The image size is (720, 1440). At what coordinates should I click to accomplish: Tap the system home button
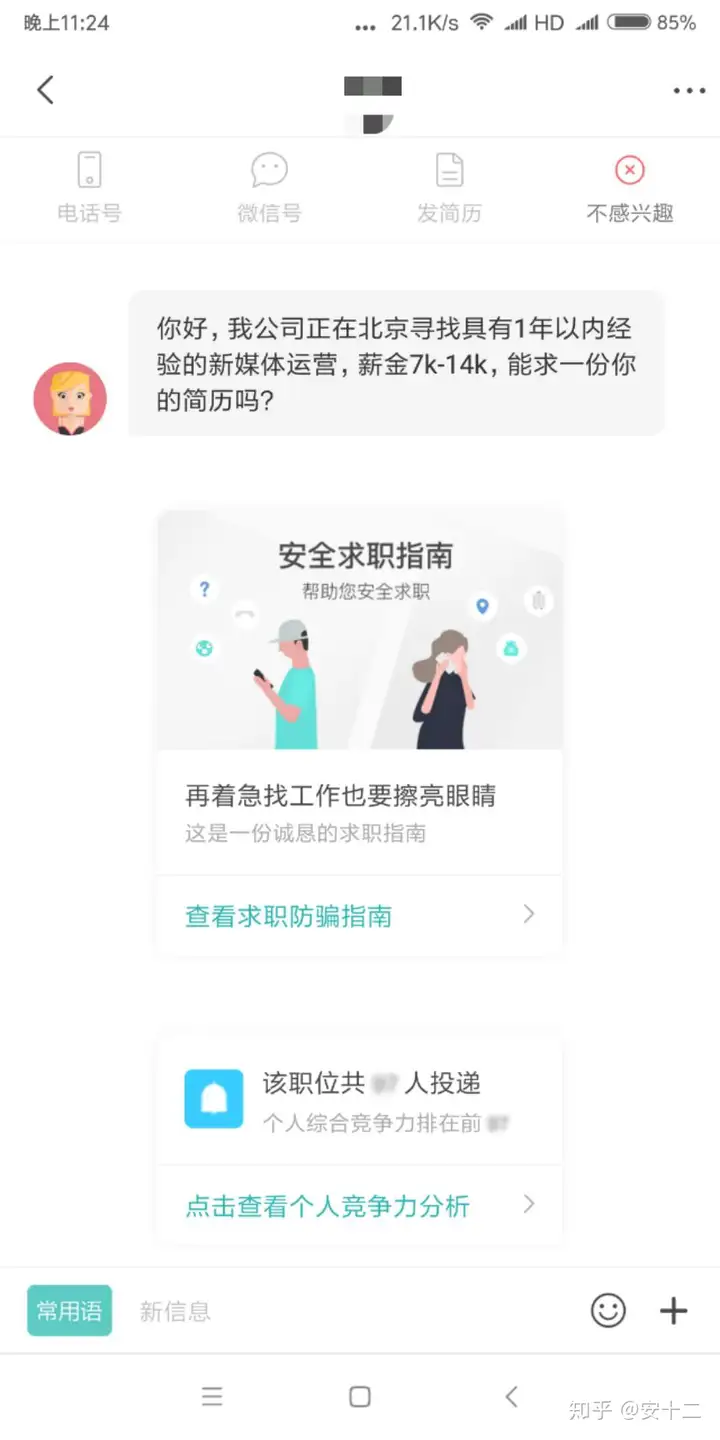pyautogui.click(x=360, y=1397)
